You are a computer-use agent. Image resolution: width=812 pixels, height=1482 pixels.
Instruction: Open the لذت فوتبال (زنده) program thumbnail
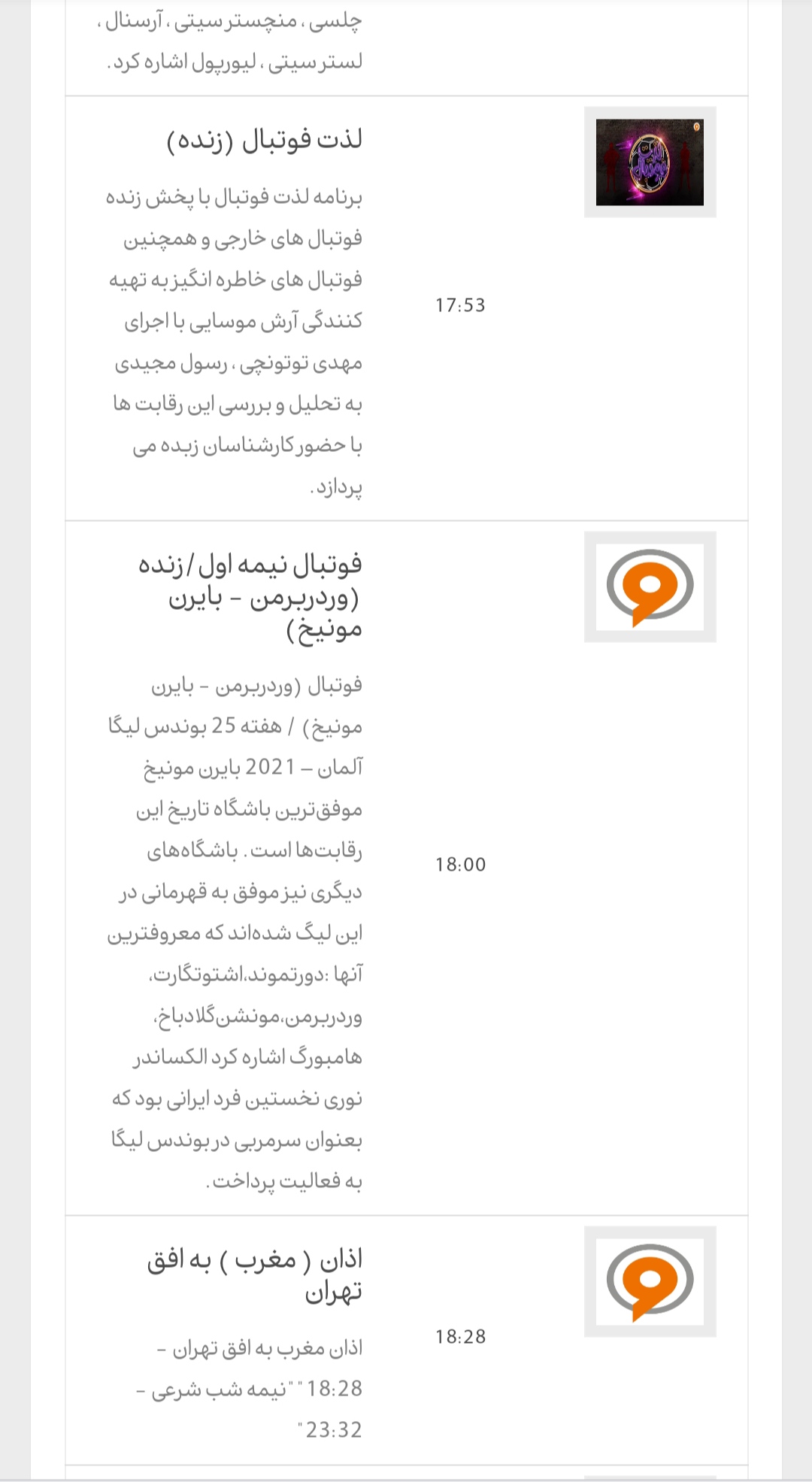tap(650, 162)
